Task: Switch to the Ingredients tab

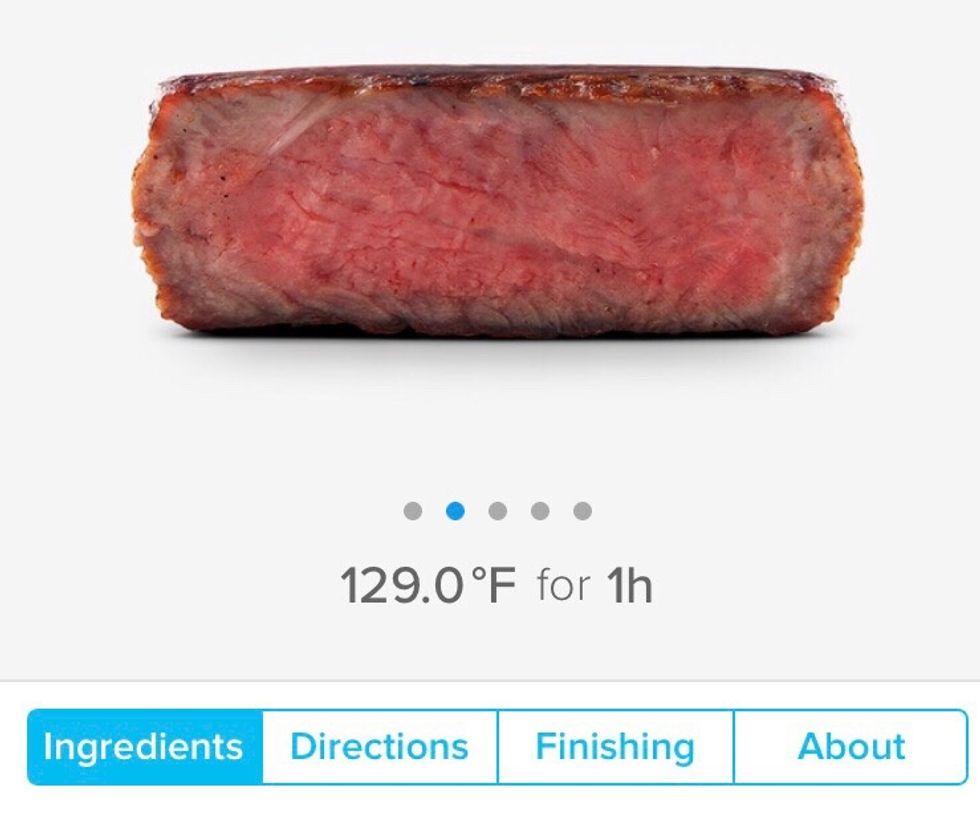Action: pyautogui.click(x=145, y=747)
